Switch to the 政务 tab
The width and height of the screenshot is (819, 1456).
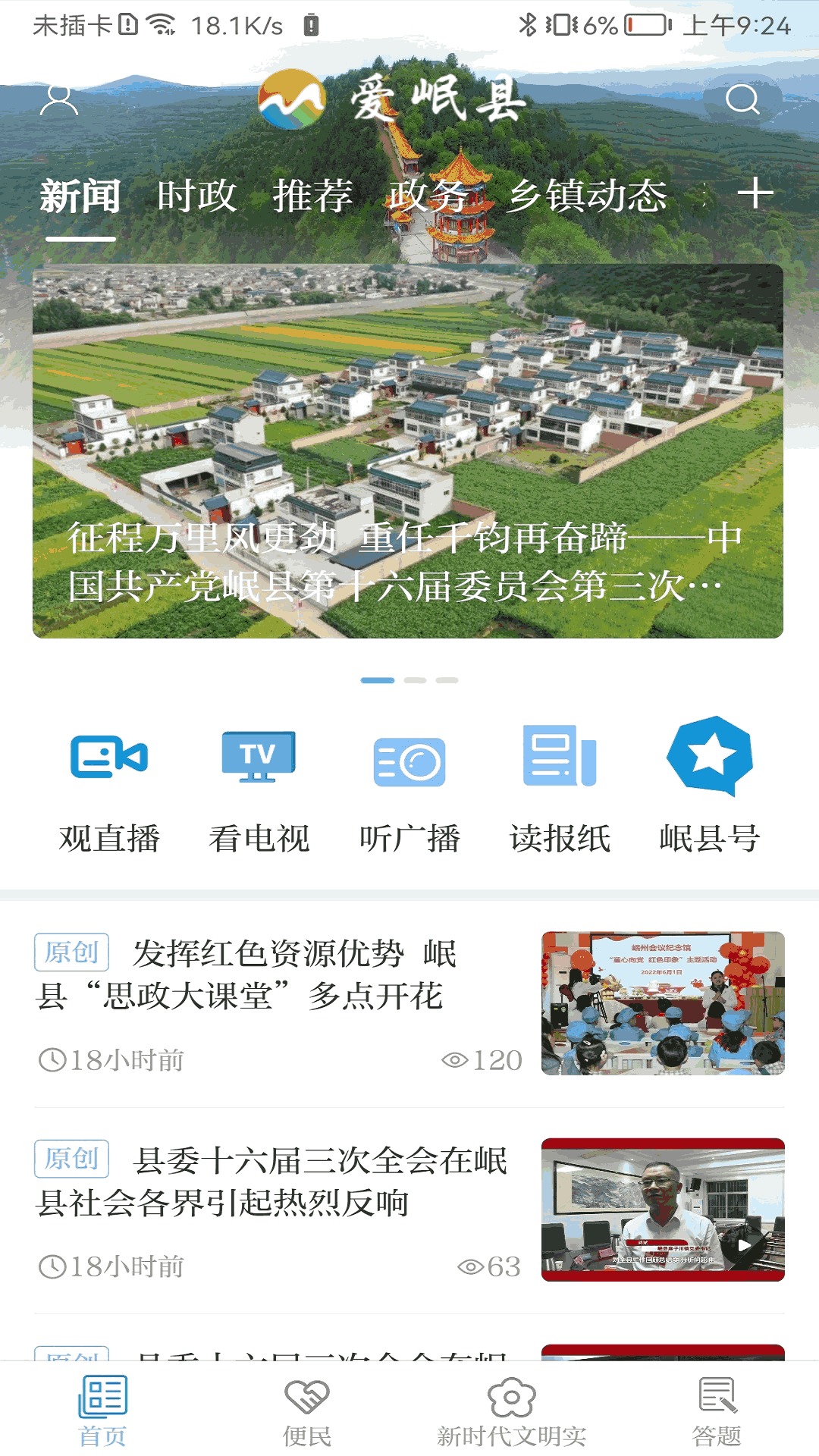pyautogui.click(x=428, y=196)
